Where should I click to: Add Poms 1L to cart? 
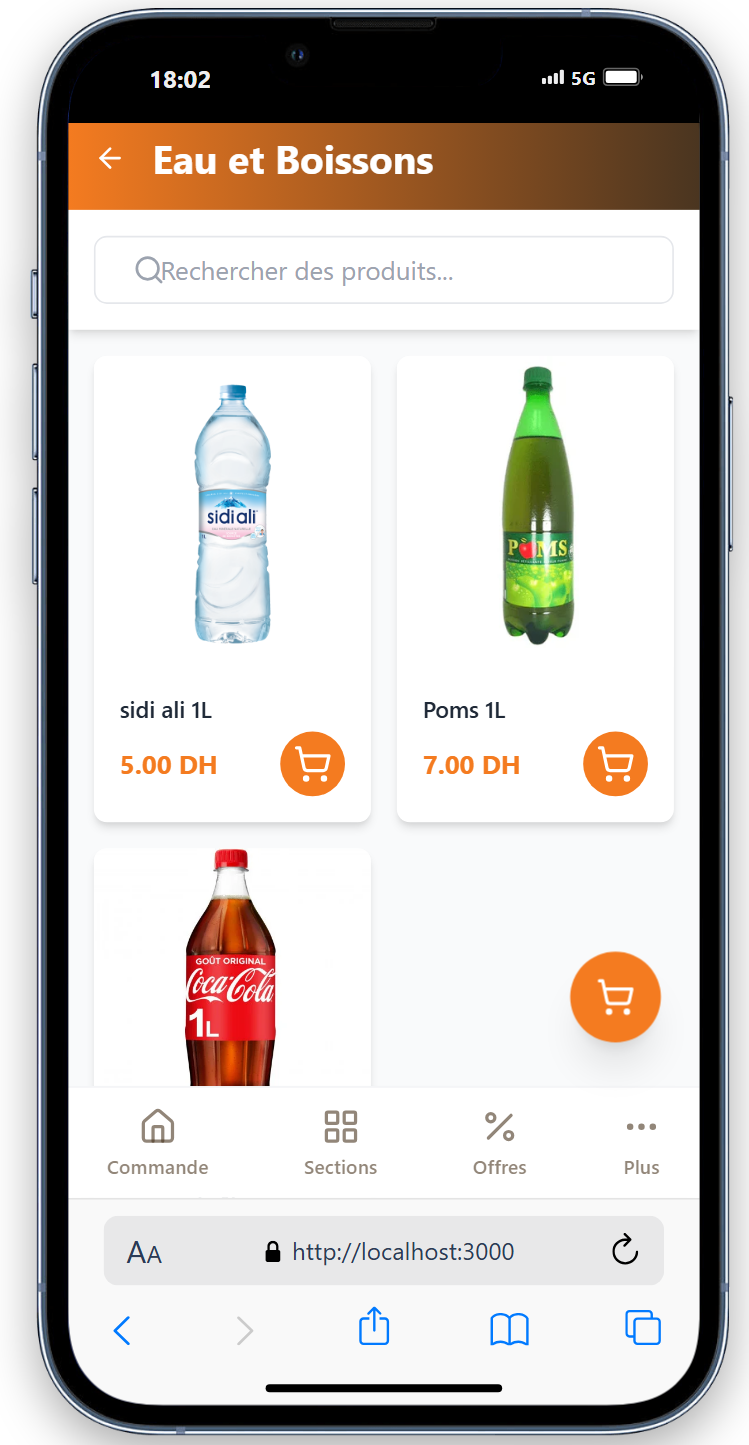pos(615,765)
